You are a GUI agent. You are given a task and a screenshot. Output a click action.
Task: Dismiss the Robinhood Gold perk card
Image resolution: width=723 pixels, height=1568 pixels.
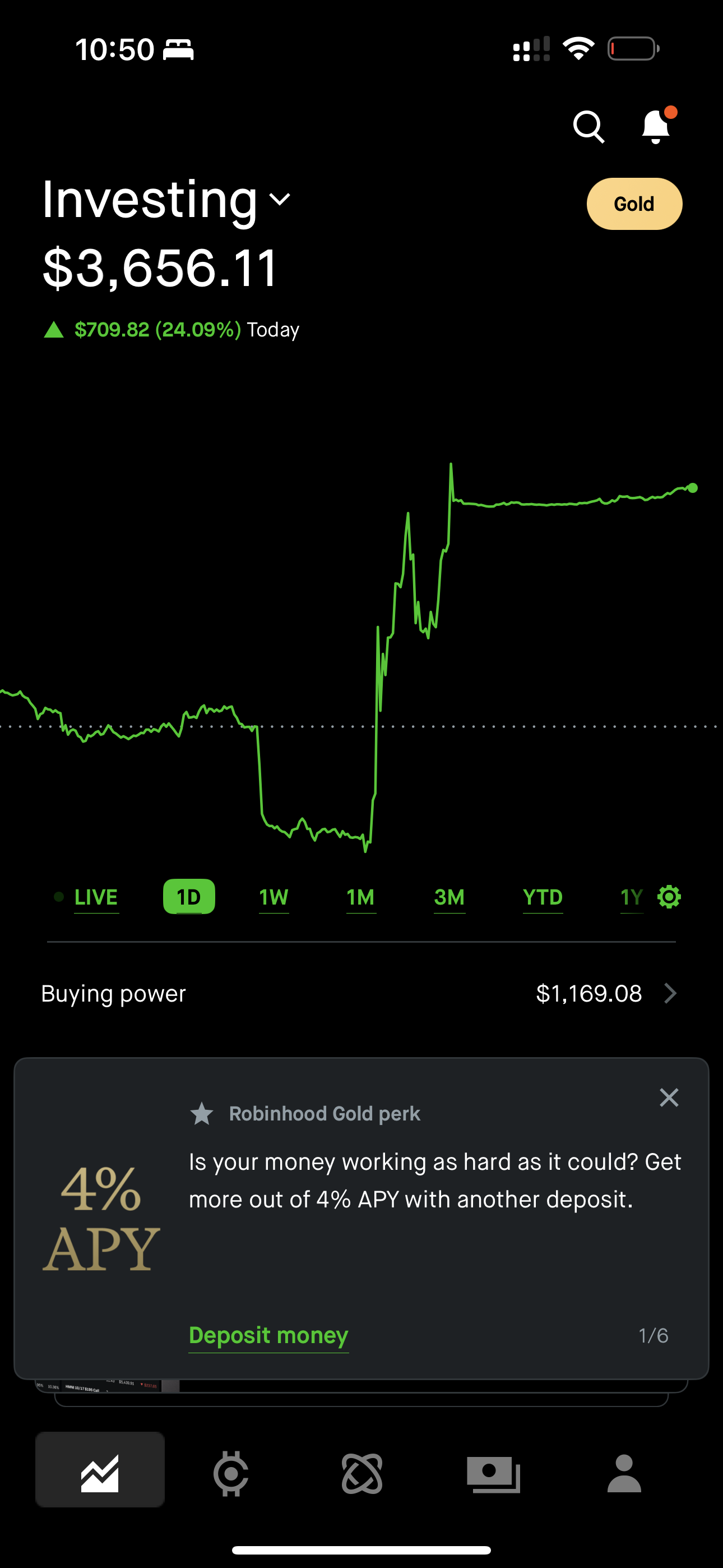669,1097
